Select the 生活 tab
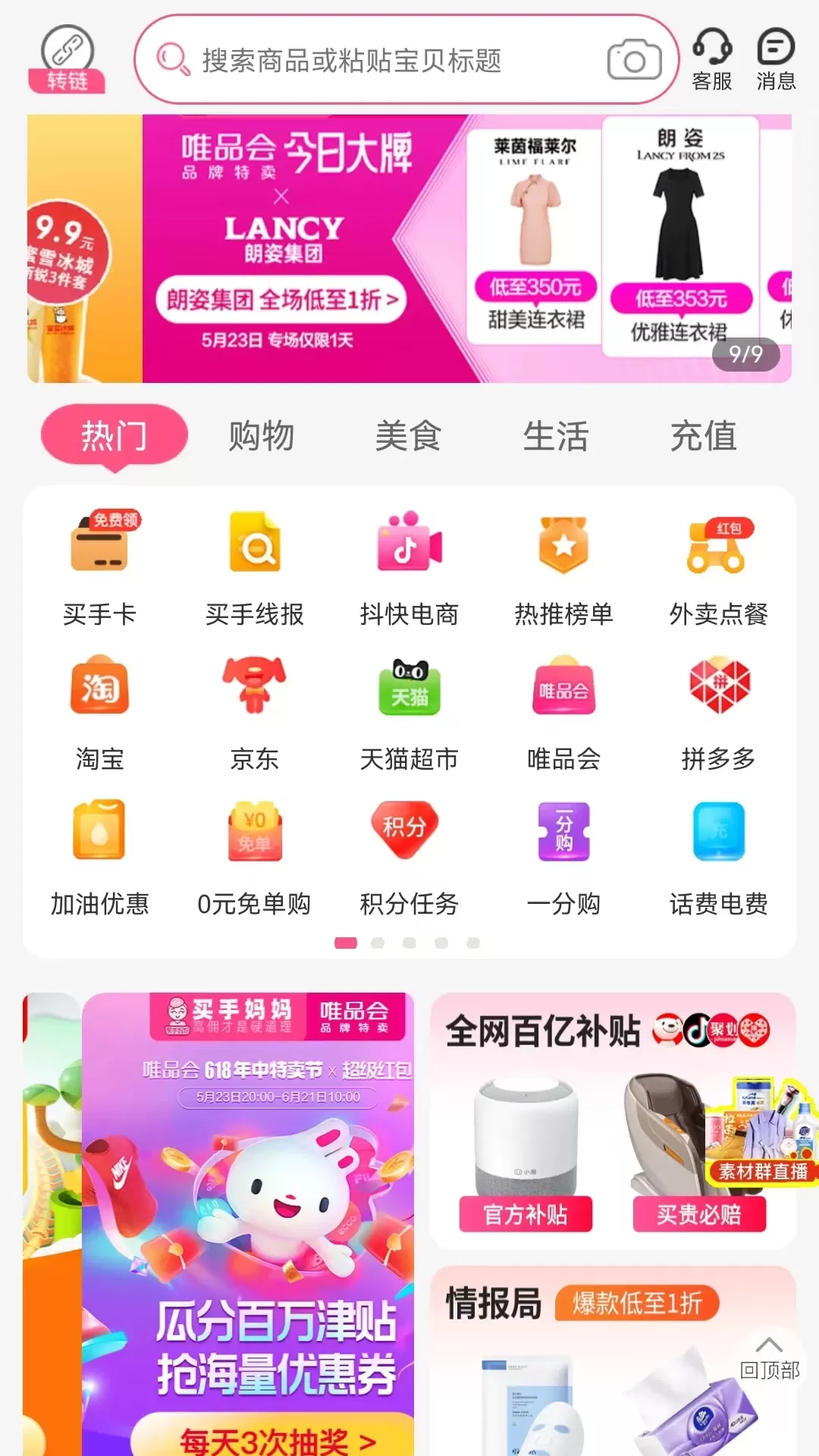 tap(556, 436)
